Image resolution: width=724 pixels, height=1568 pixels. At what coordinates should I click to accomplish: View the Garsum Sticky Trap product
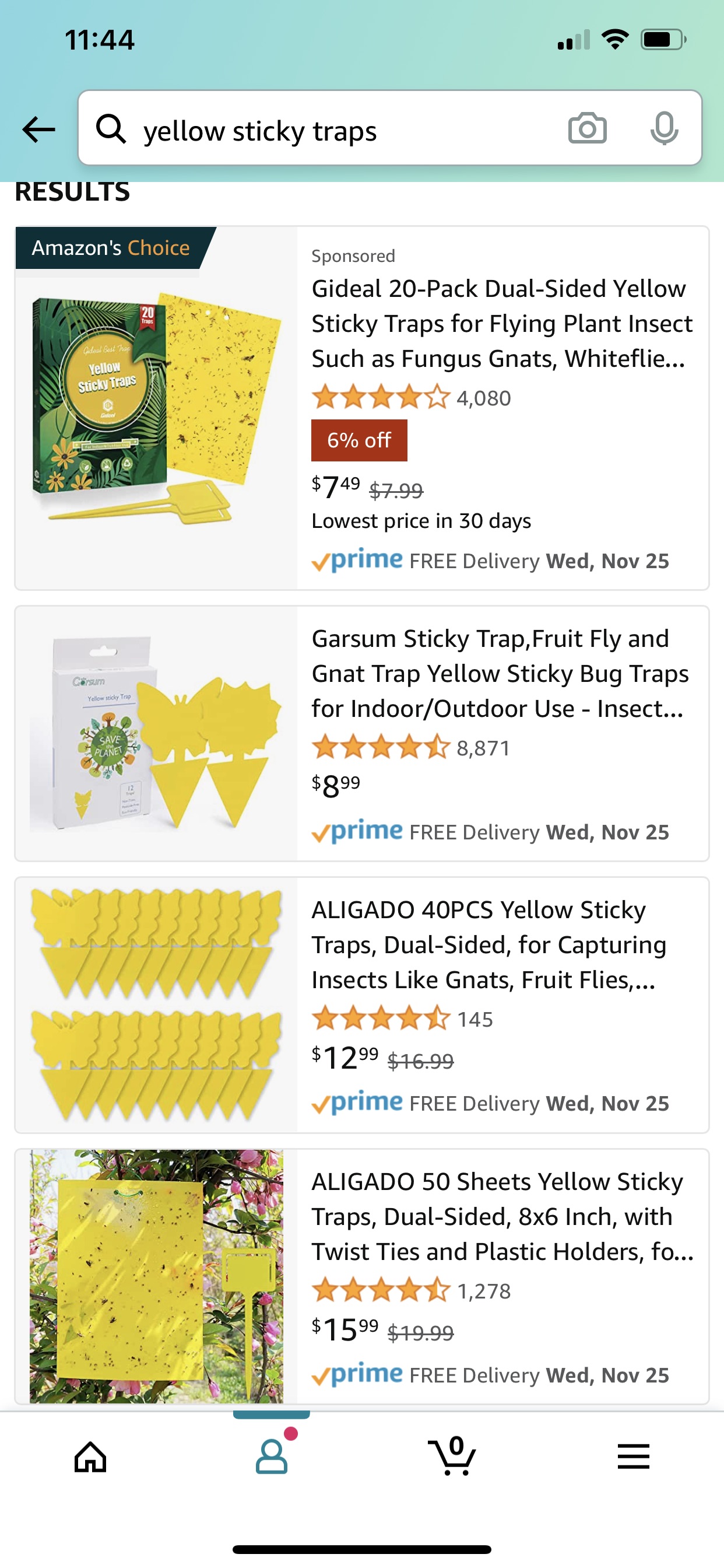click(499, 673)
